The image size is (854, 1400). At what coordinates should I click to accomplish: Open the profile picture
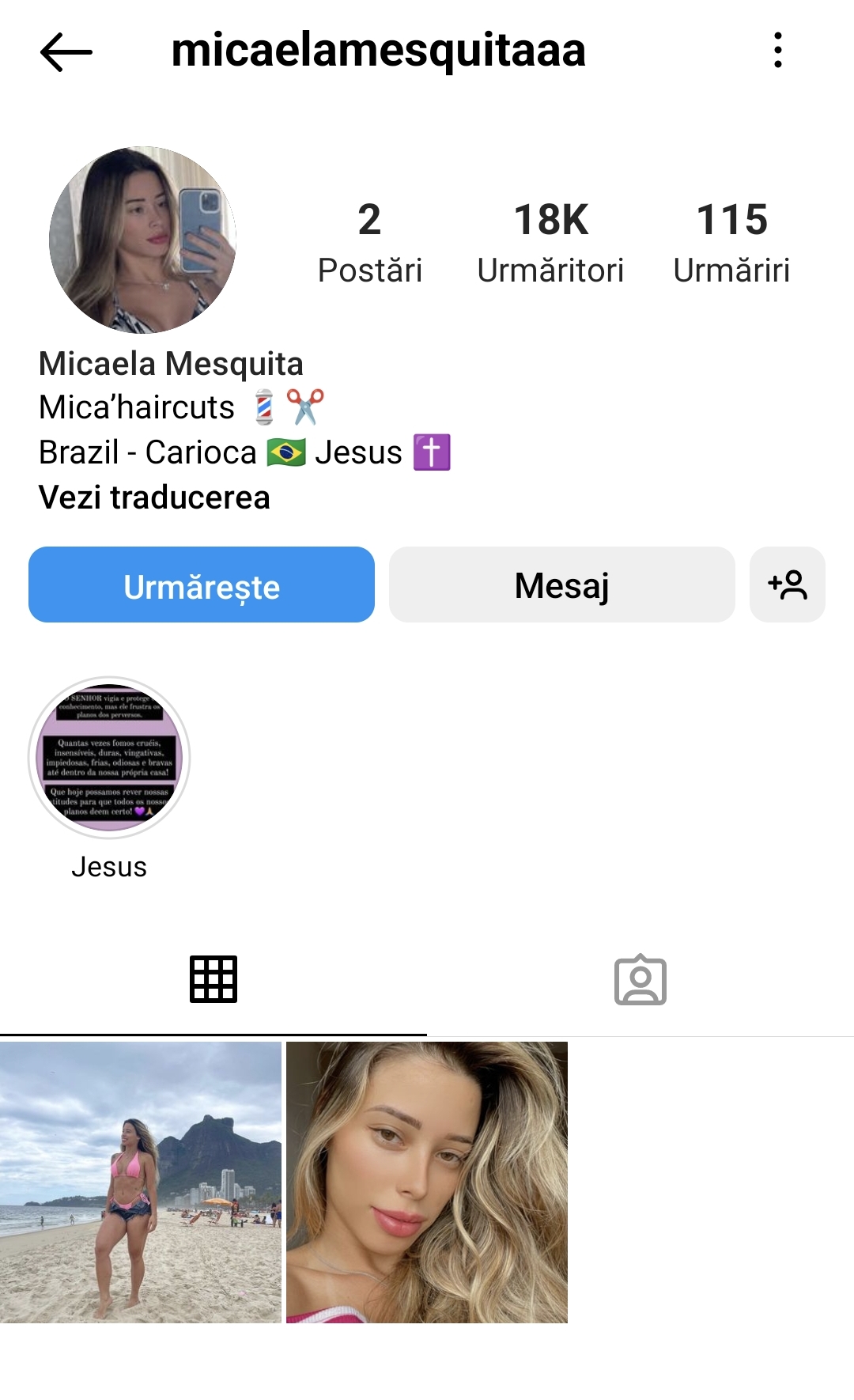coord(143,240)
